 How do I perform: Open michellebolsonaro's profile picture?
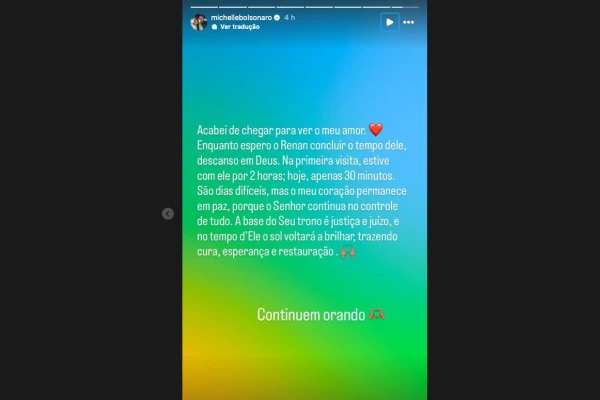[199, 21]
